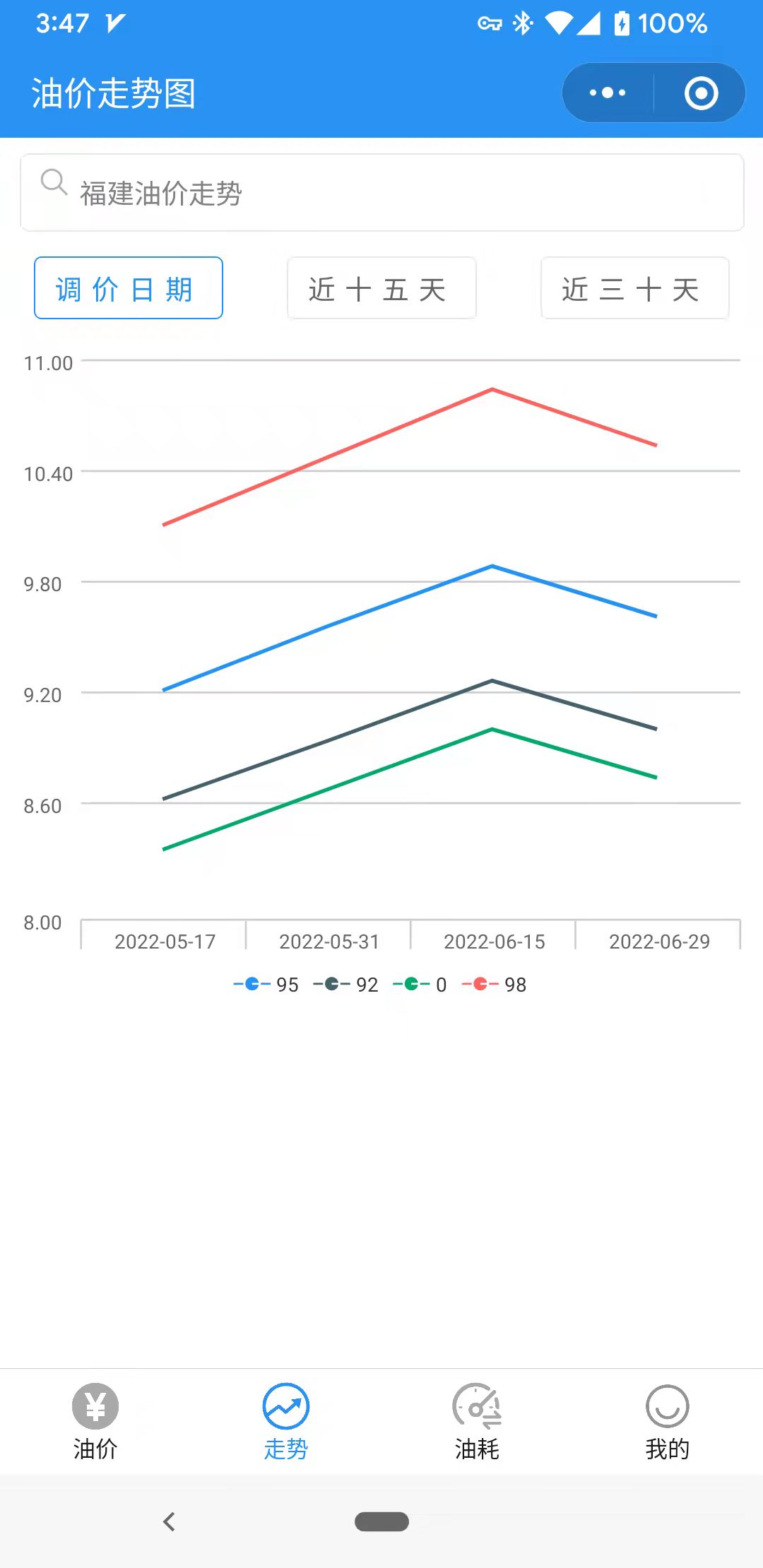The height and width of the screenshot is (1568, 763).
Task: Toggle the 0 diesel legend item
Action: 420,984
